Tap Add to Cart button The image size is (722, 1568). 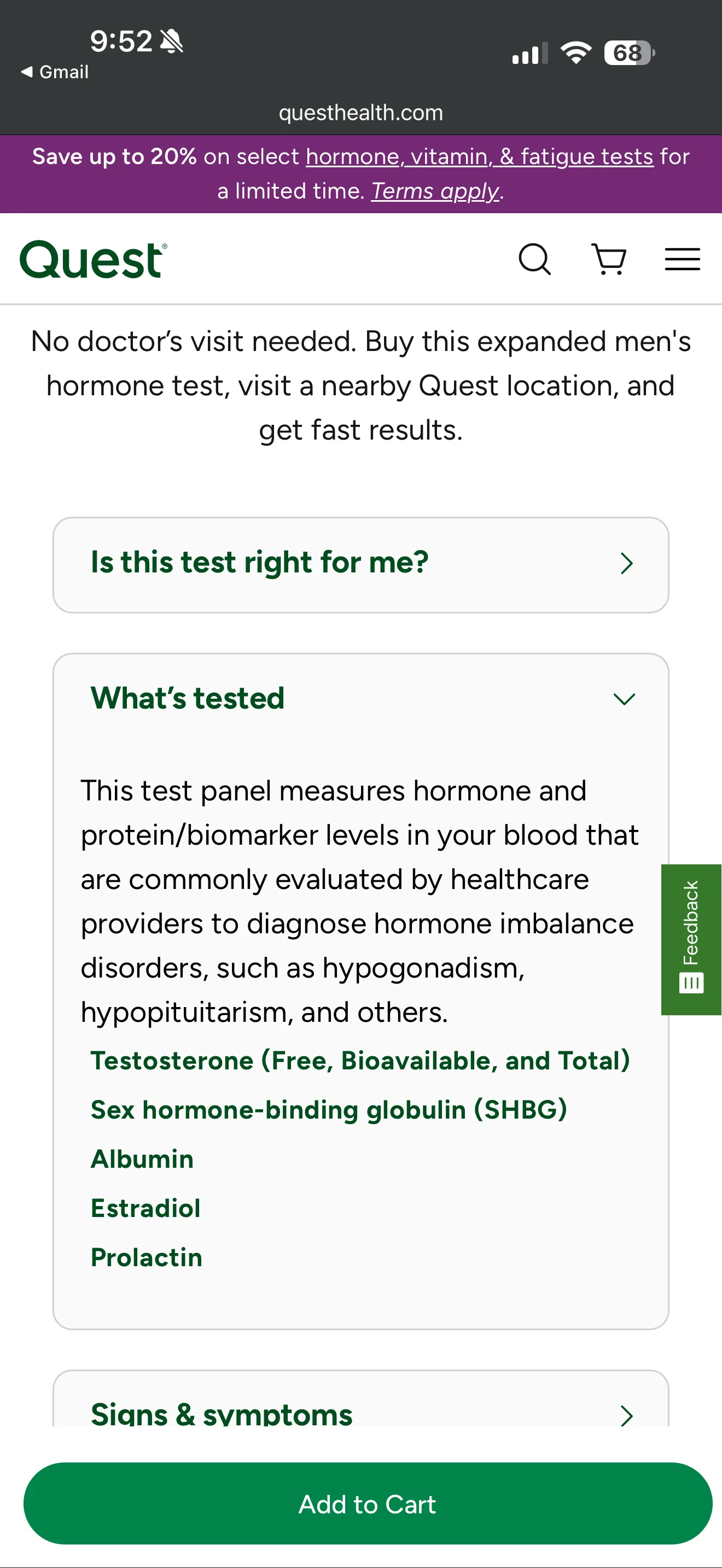click(x=367, y=1503)
